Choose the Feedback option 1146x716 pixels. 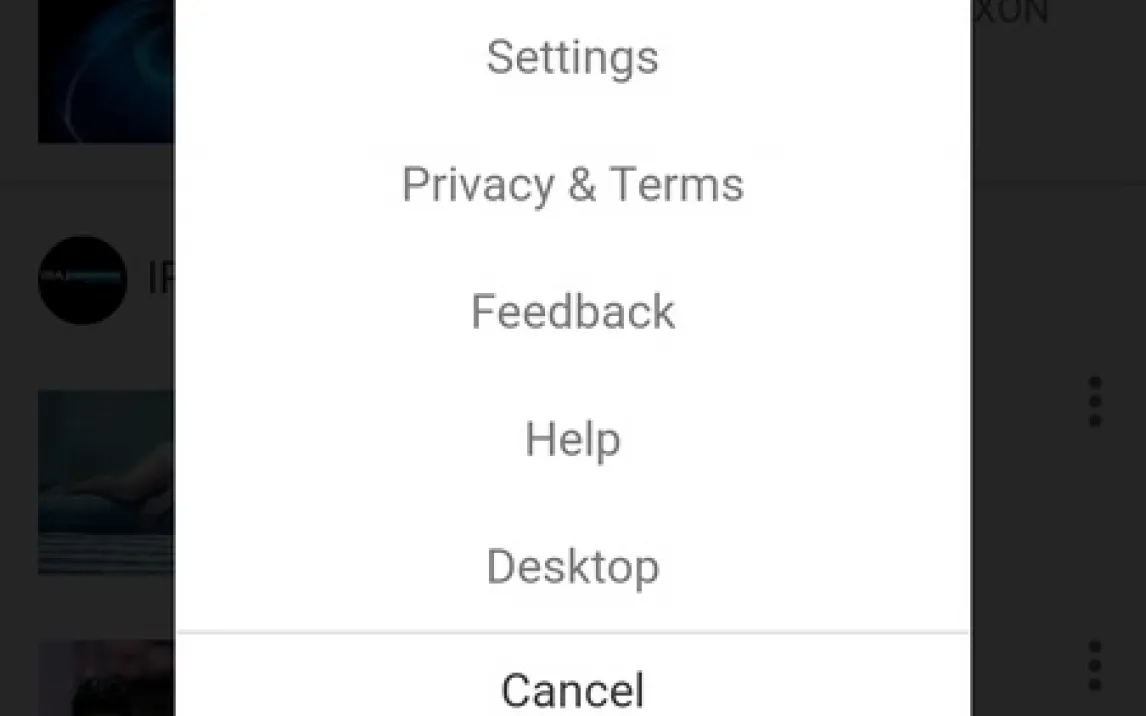[572, 311]
